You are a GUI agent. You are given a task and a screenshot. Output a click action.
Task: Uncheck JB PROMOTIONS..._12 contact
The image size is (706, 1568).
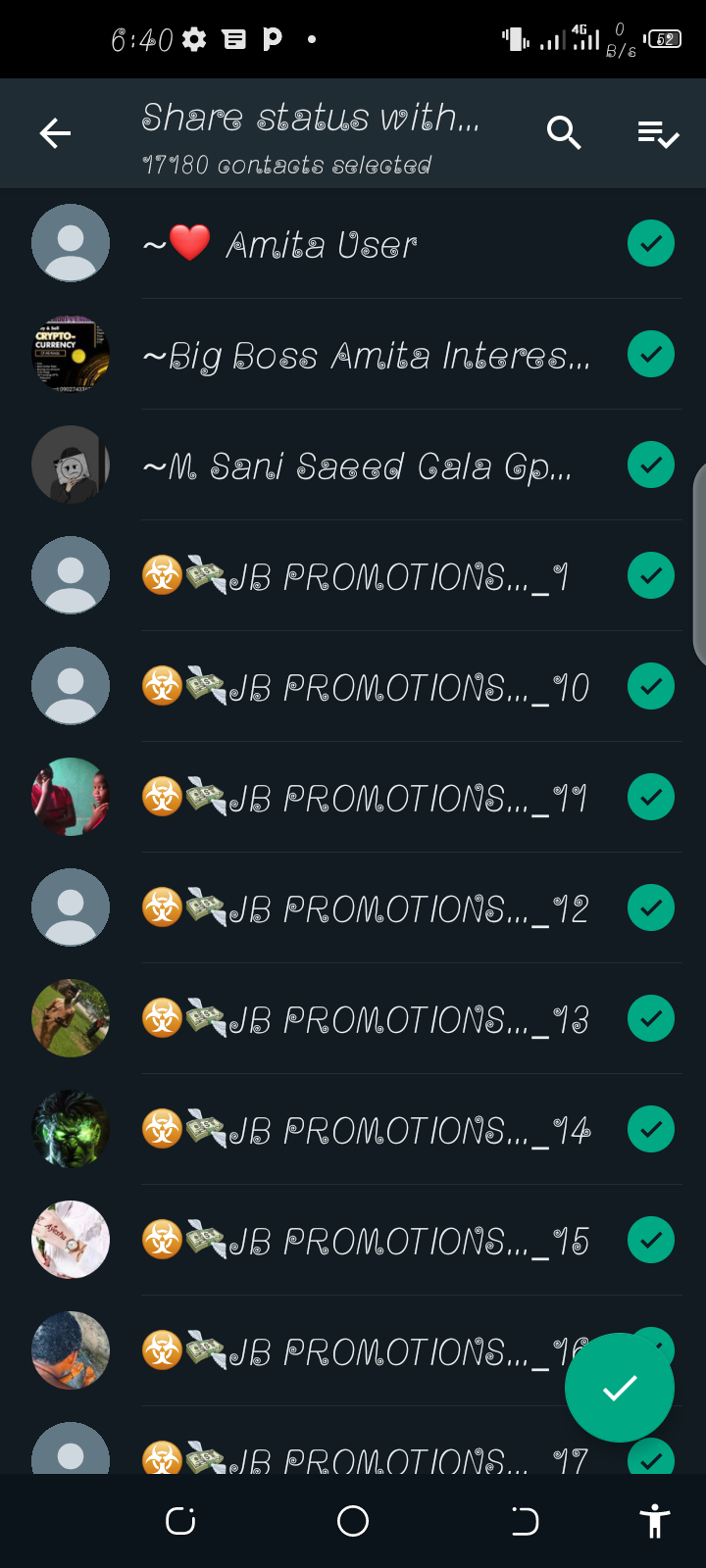coord(651,907)
